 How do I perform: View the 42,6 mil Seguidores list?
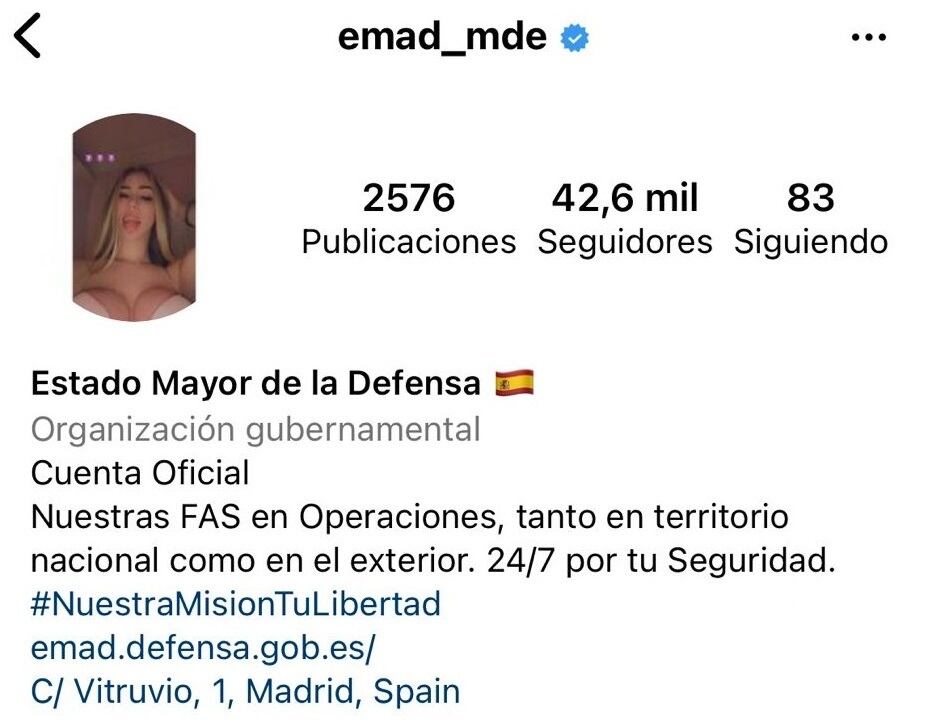coord(625,219)
